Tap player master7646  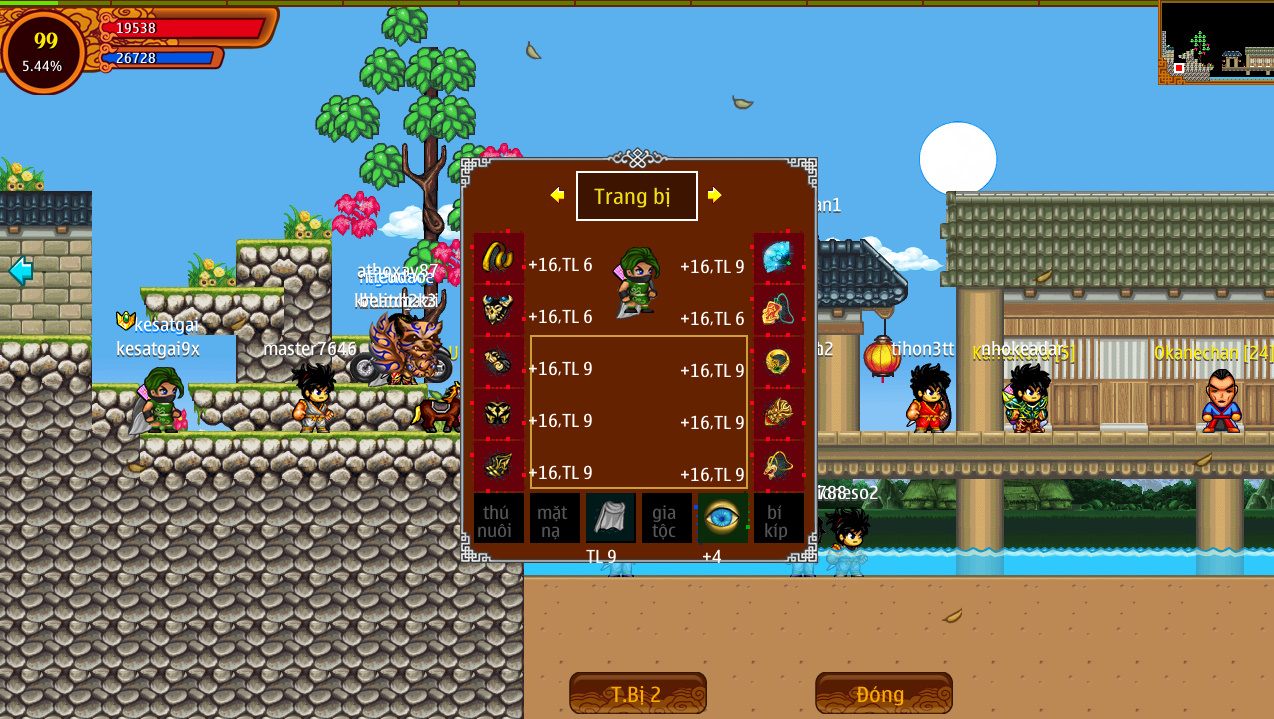pos(313,397)
